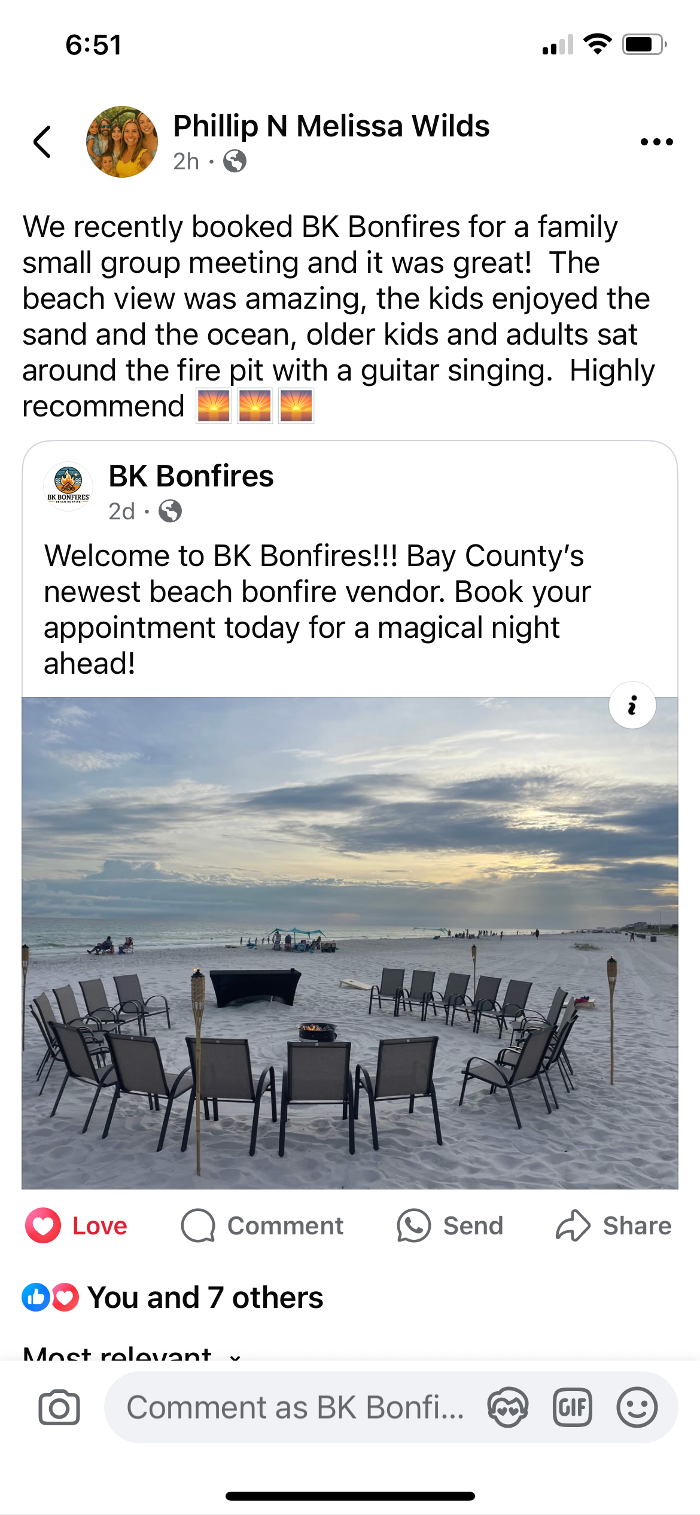Image resolution: width=700 pixels, height=1515 pixels.
Task: Open the avatar stickers picker
Action: point(508,1408)
